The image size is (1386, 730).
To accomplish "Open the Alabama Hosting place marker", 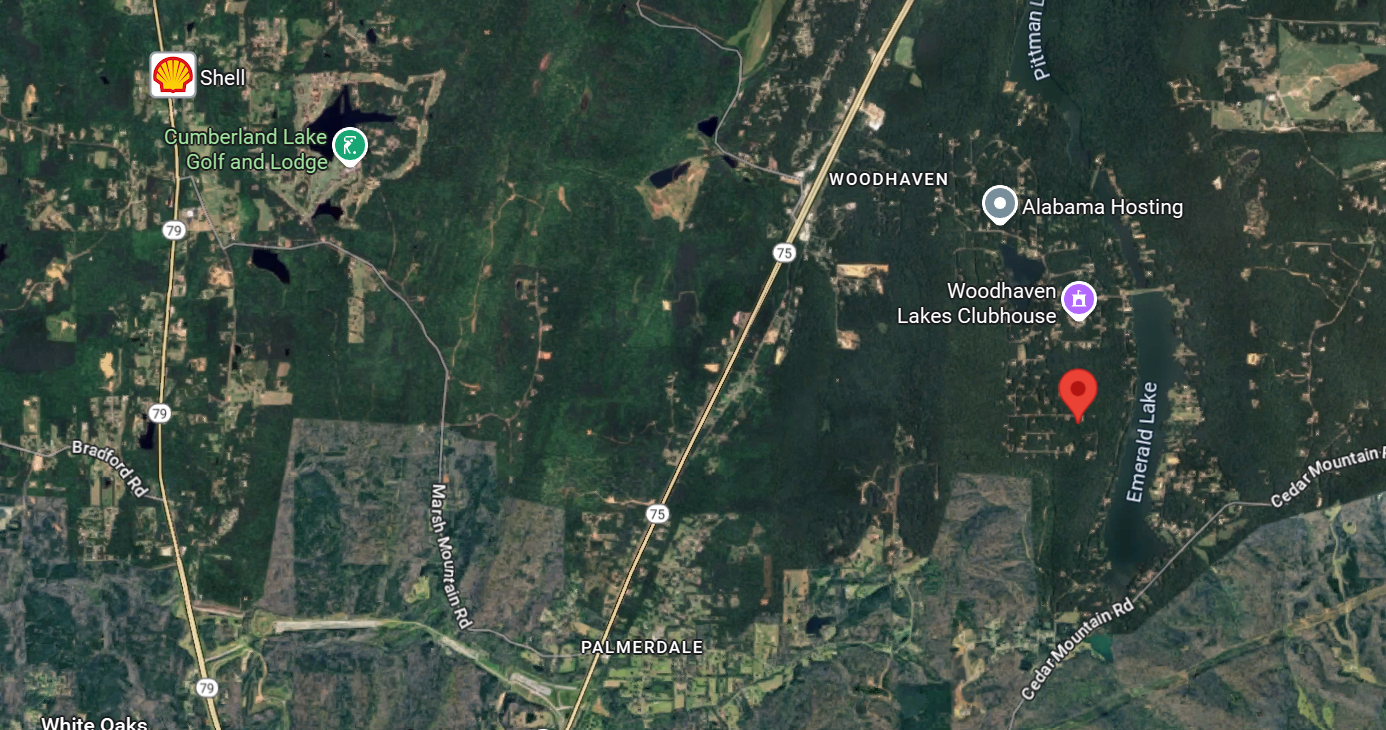I will click(x=1000, y=204).
